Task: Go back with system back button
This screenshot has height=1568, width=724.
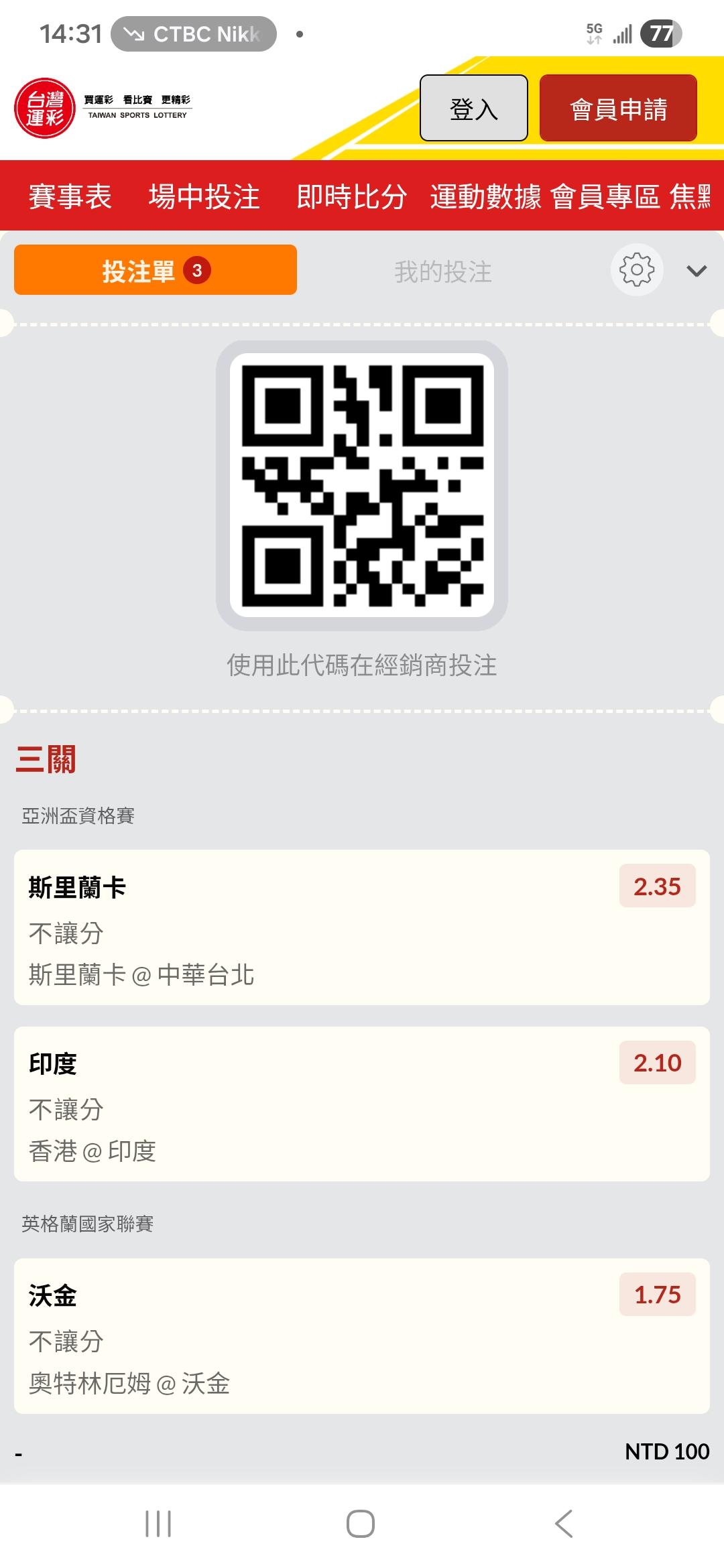Action: [x=564, y=1523]
